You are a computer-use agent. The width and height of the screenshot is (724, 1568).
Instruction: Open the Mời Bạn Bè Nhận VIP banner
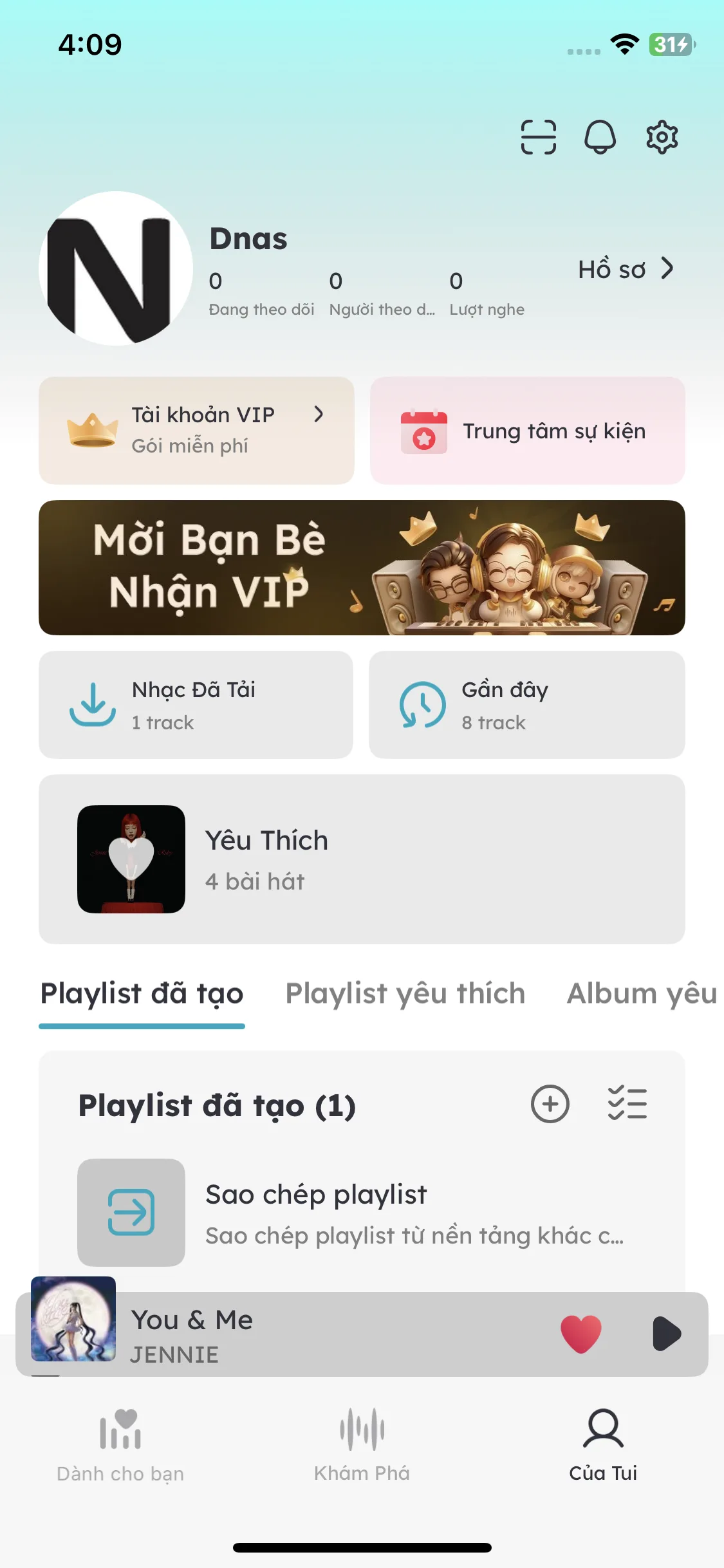362,567
